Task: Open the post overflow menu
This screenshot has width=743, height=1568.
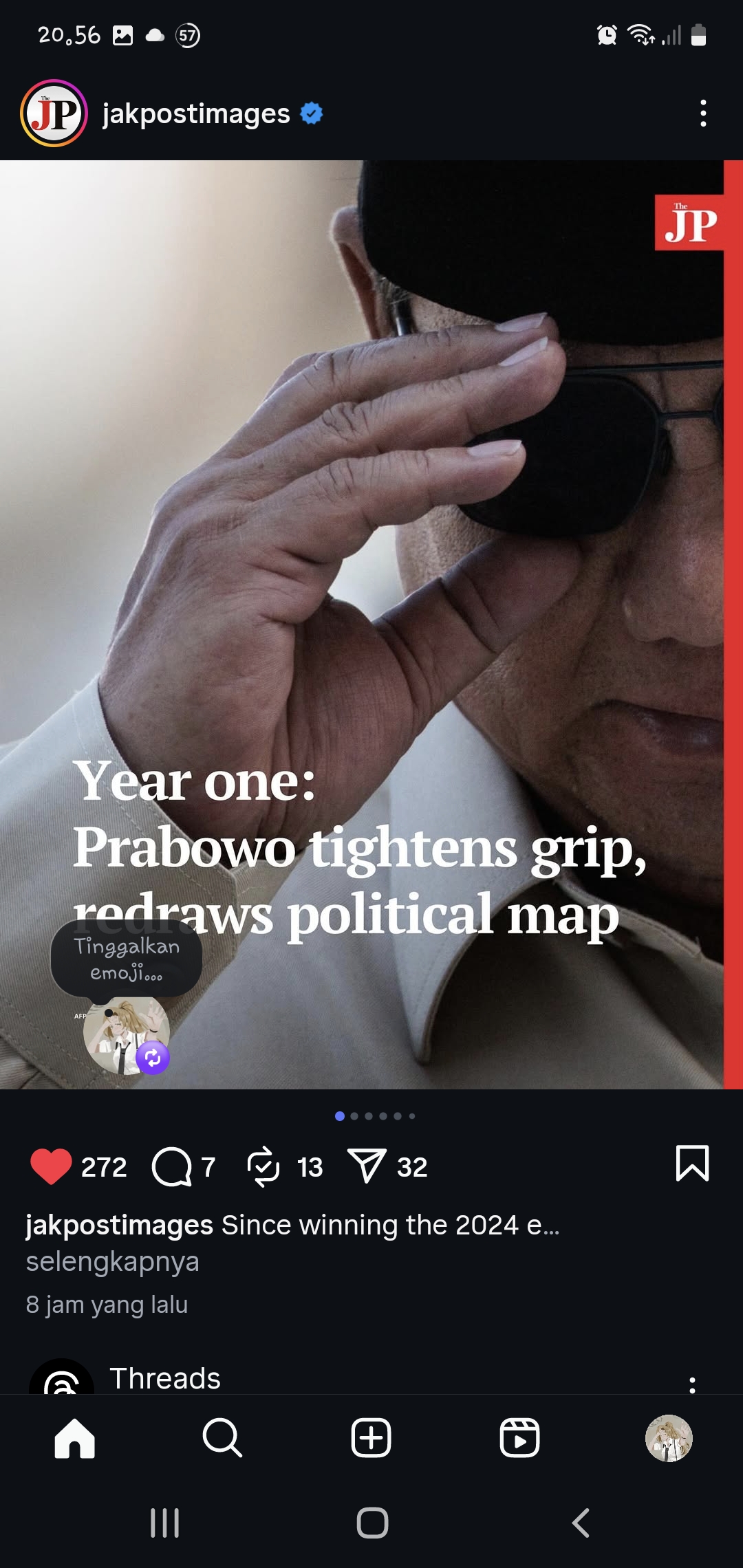Action: point(702,113)
